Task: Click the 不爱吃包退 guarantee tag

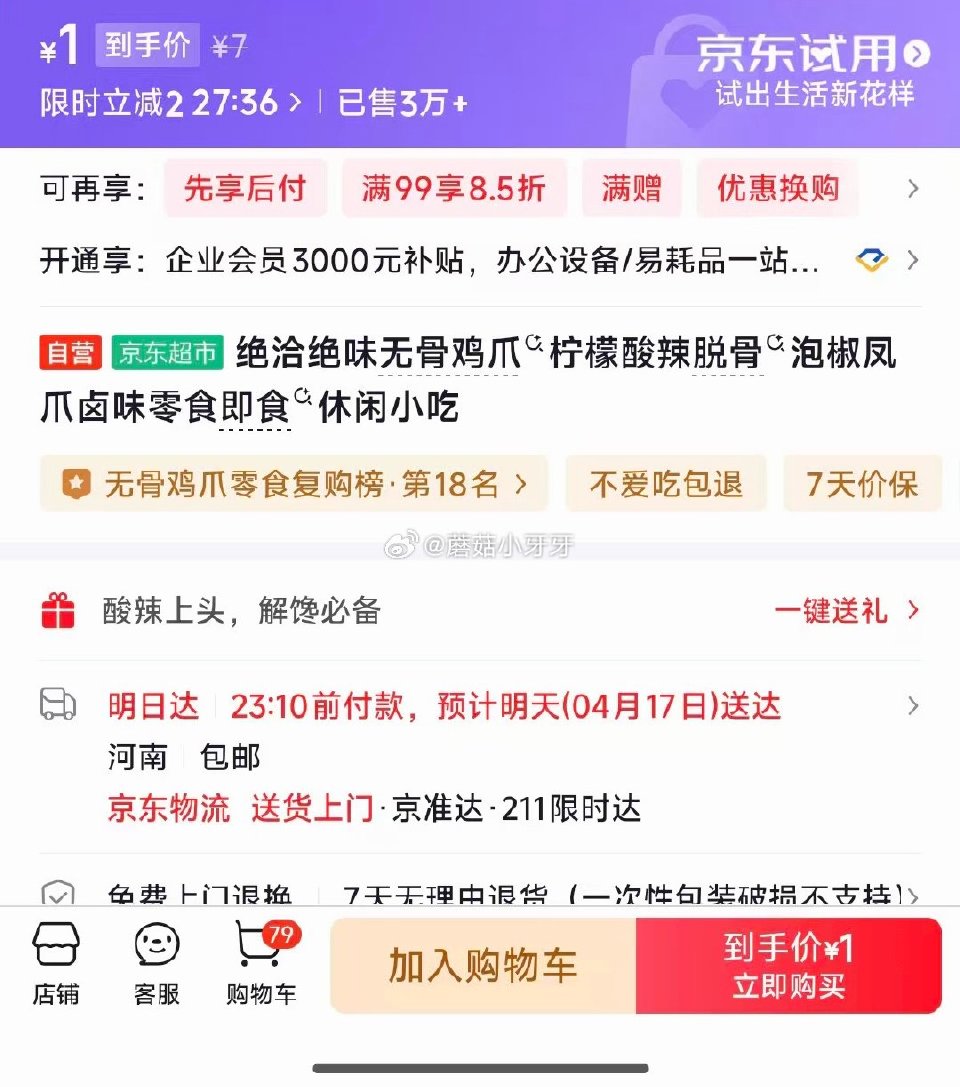Action: coord(666,483)
